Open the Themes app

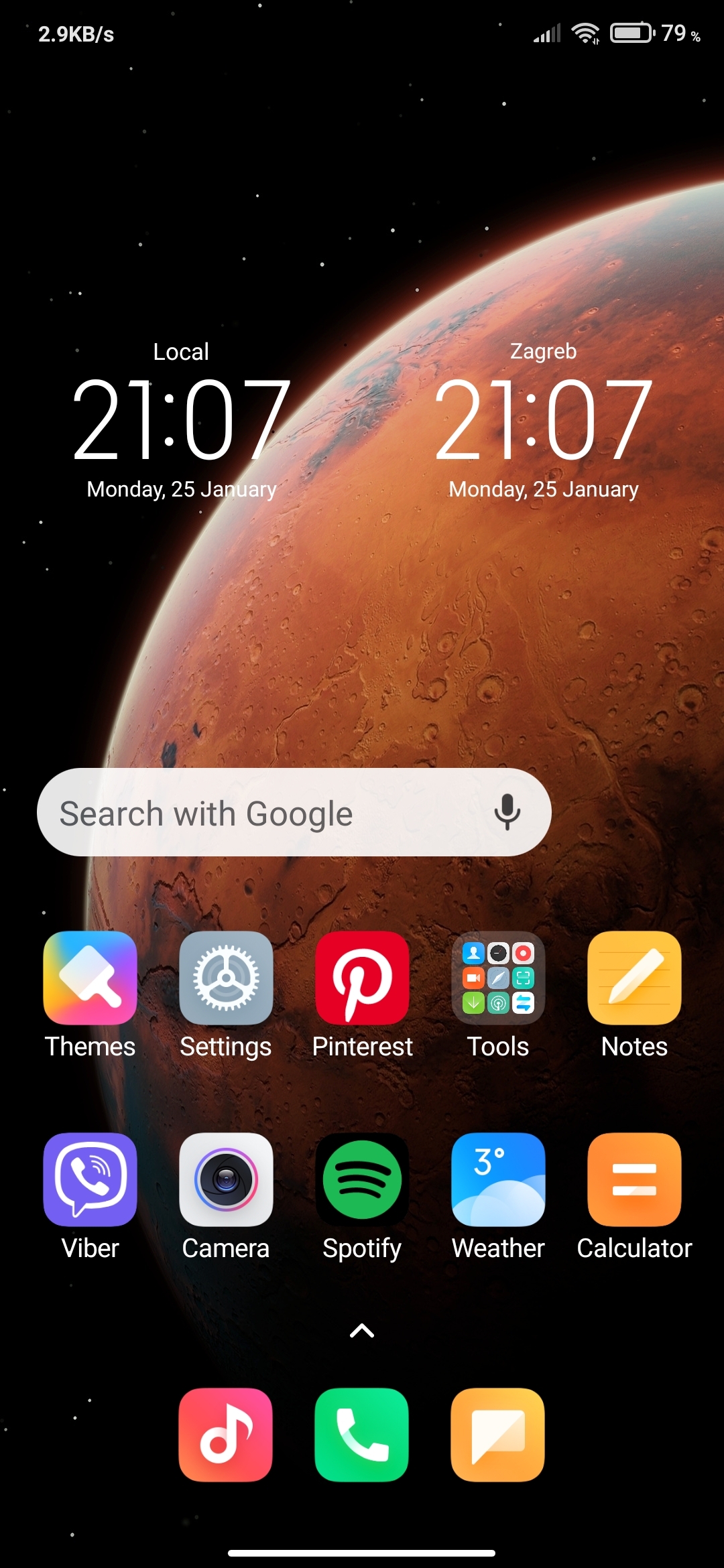coord(90,978)
